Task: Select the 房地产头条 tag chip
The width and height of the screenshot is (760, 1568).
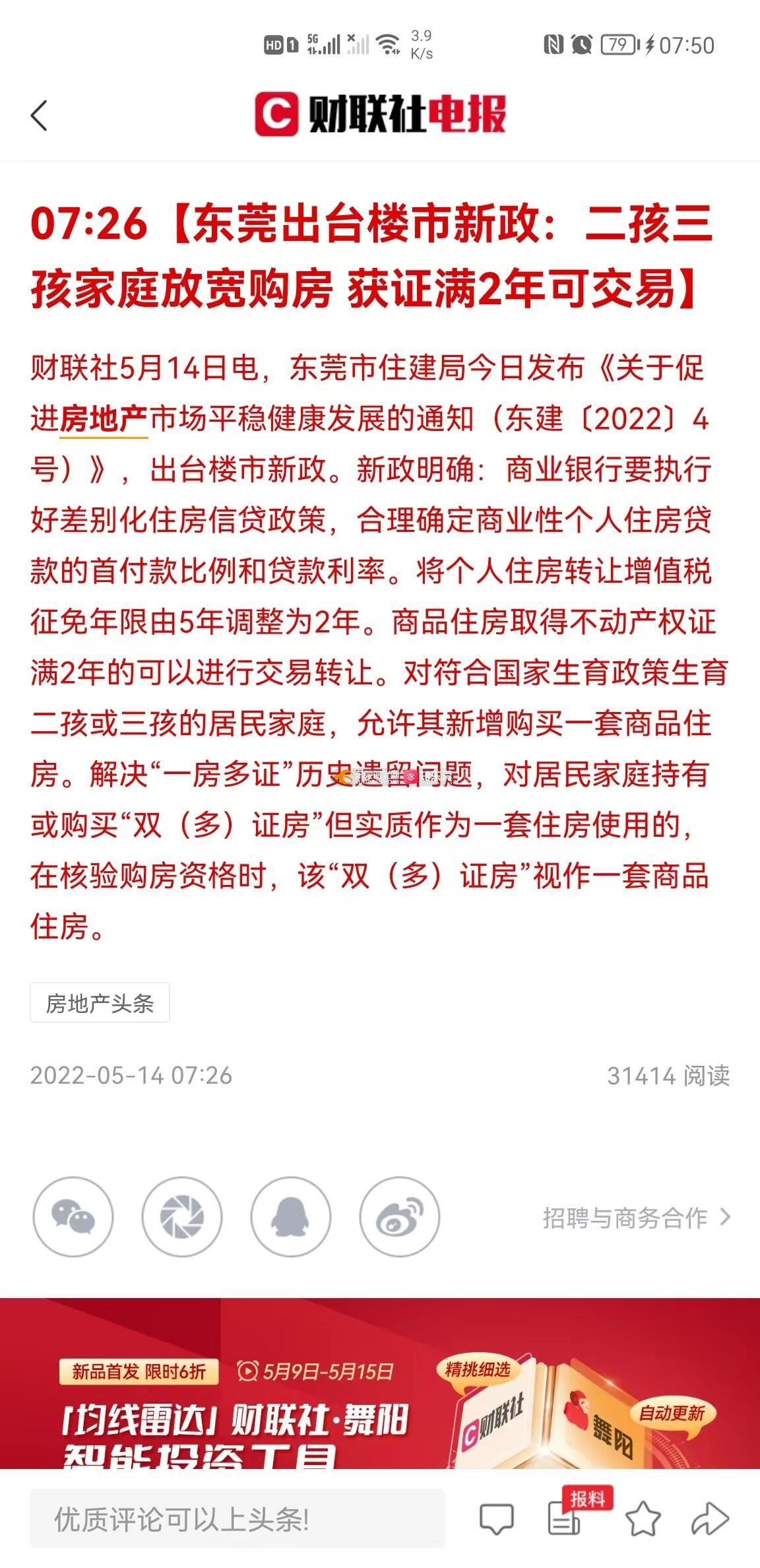Action: 100,1003
